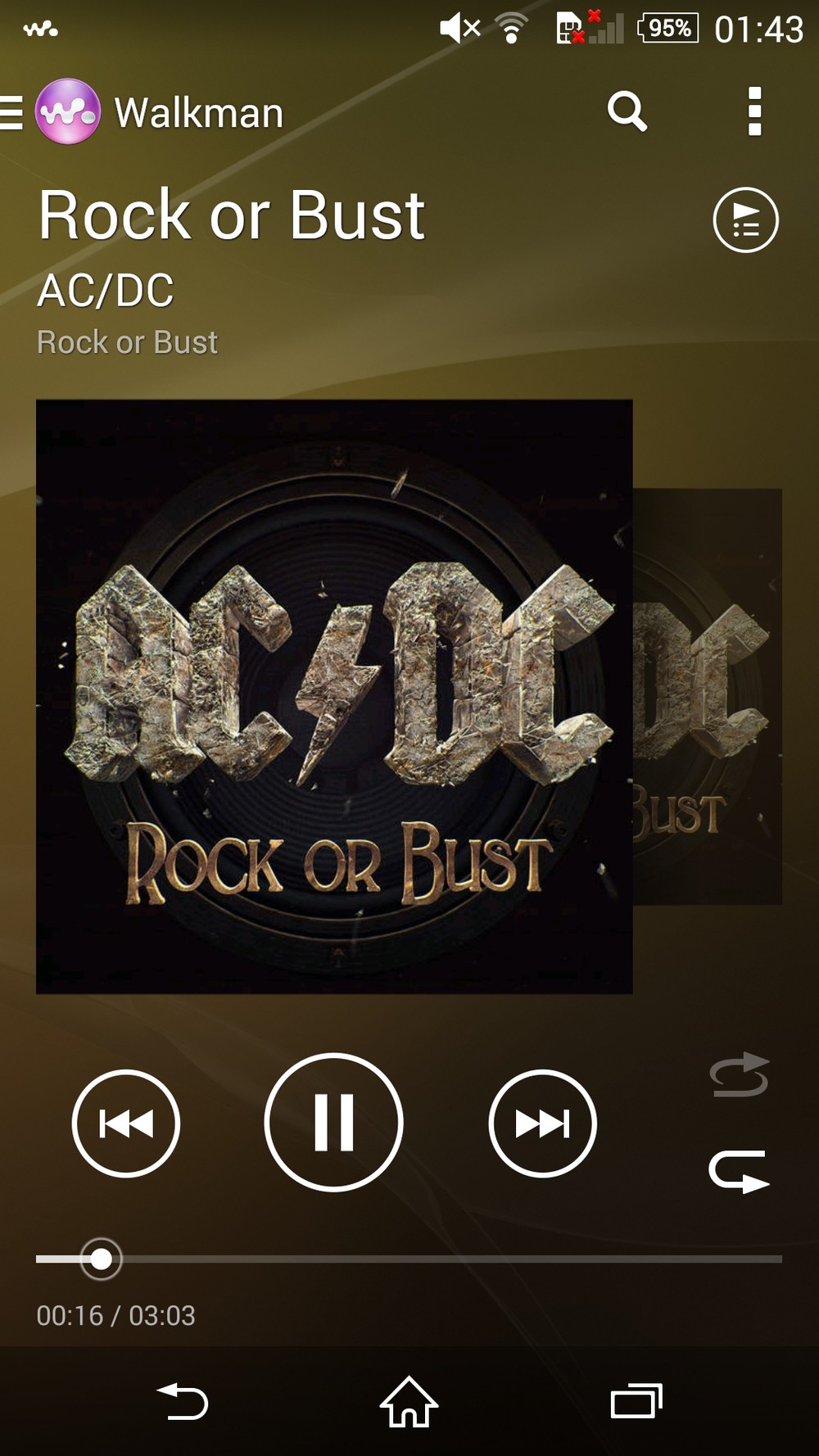Image resolution: width=819 pixels, height=1456 pixels.
Task: Tap the Rock or Bust album cover
Action: pos(334,696)
